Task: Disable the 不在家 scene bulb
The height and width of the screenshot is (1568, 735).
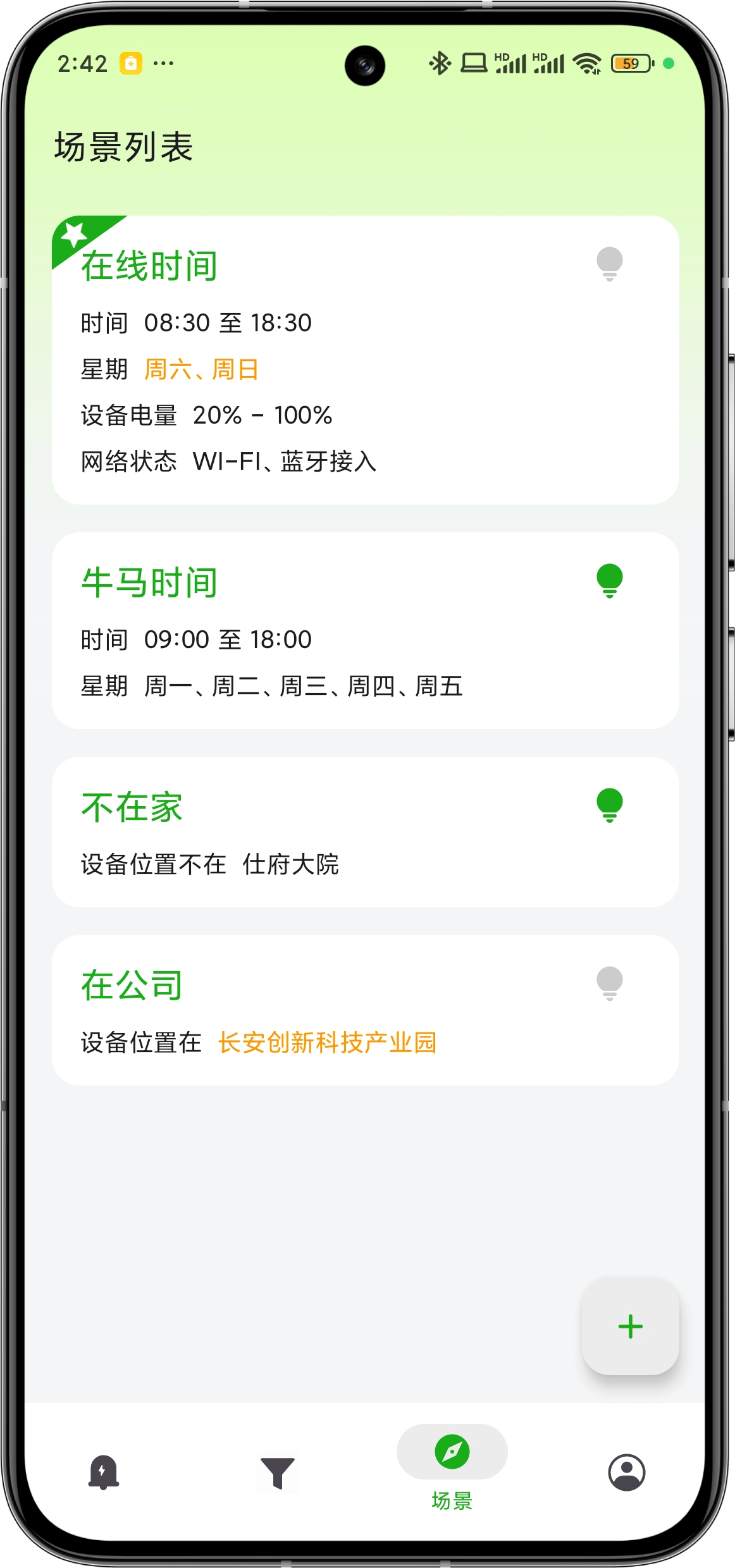Action: (609, 805)
